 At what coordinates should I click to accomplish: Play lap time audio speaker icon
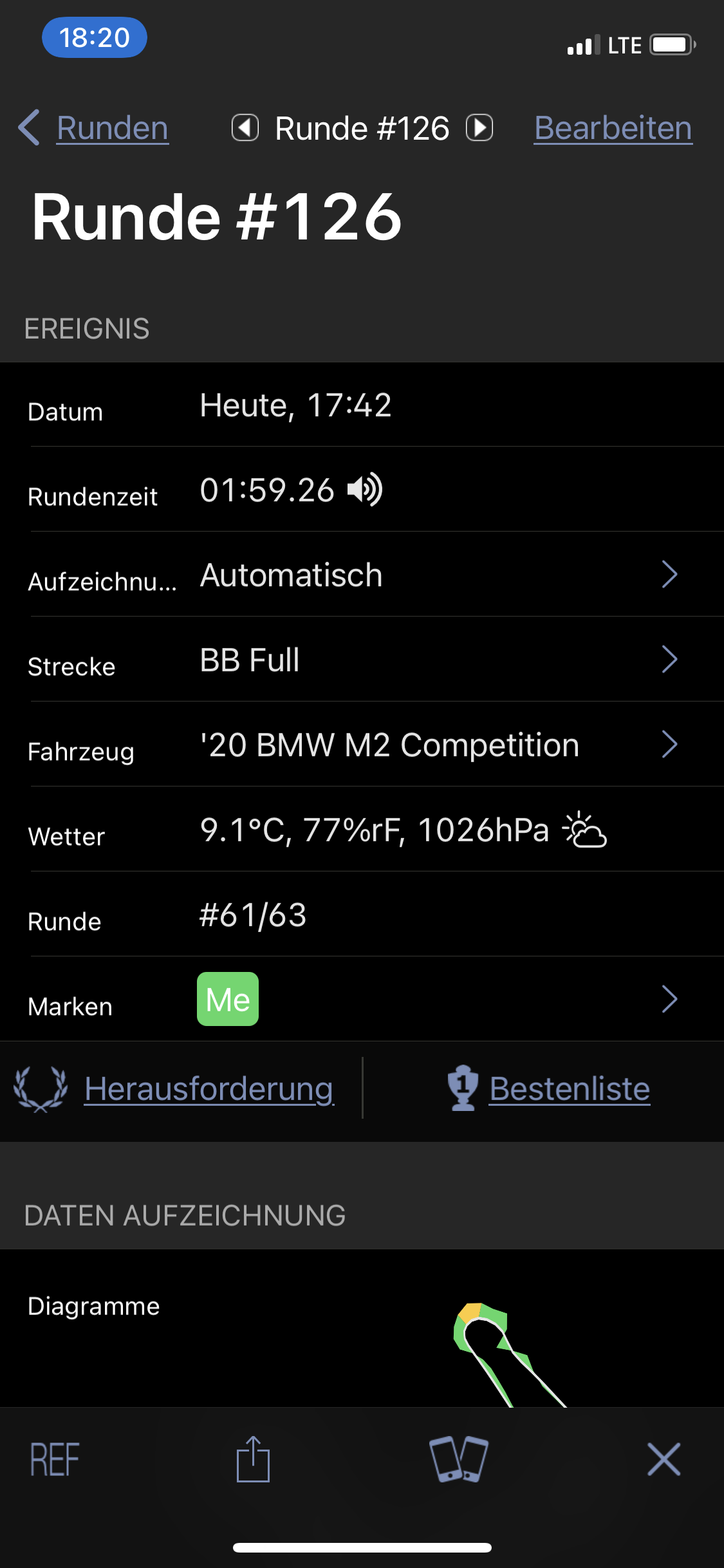(x=365, y=490)
